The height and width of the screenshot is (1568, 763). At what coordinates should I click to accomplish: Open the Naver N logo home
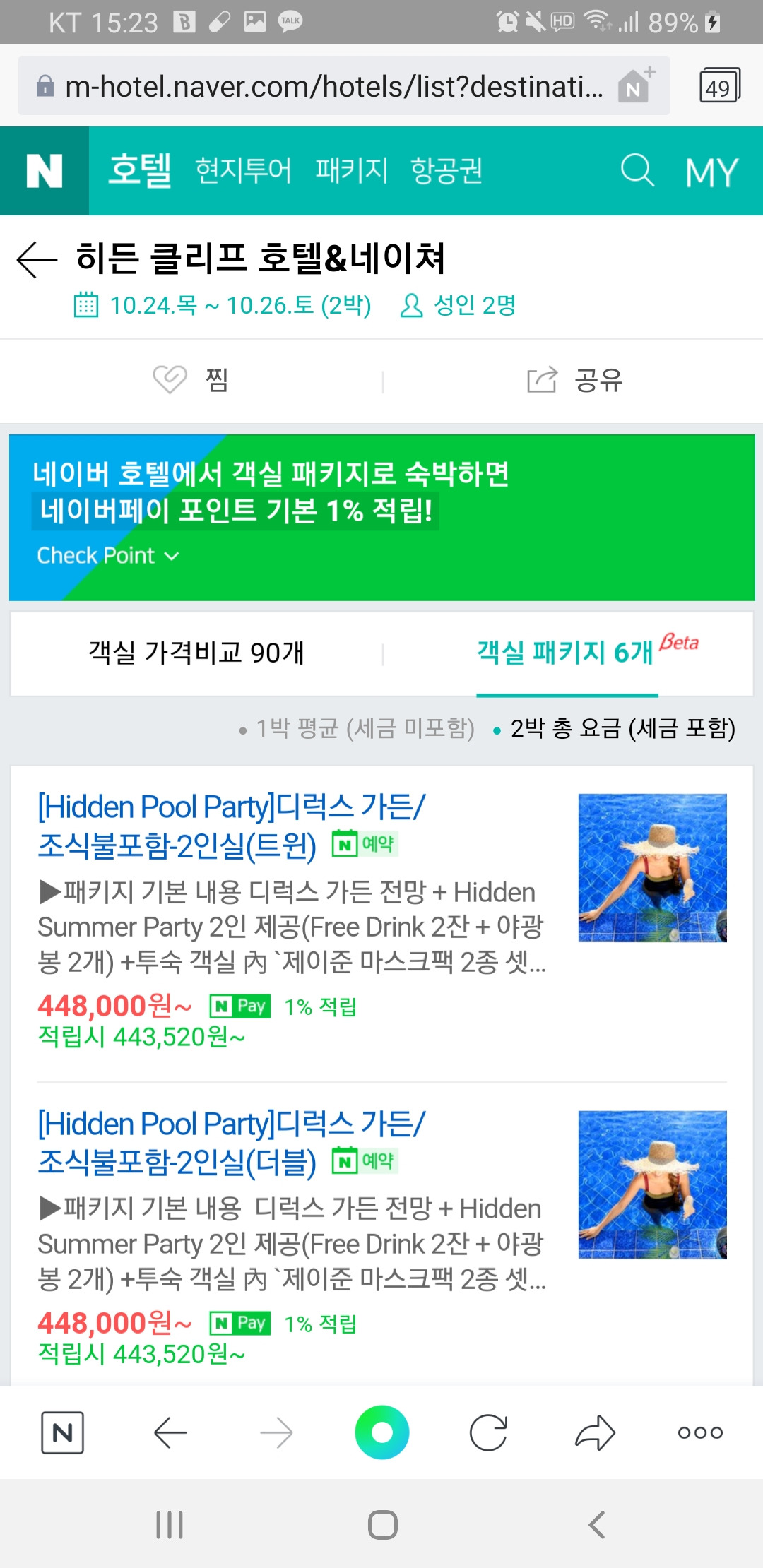(45, 171)
